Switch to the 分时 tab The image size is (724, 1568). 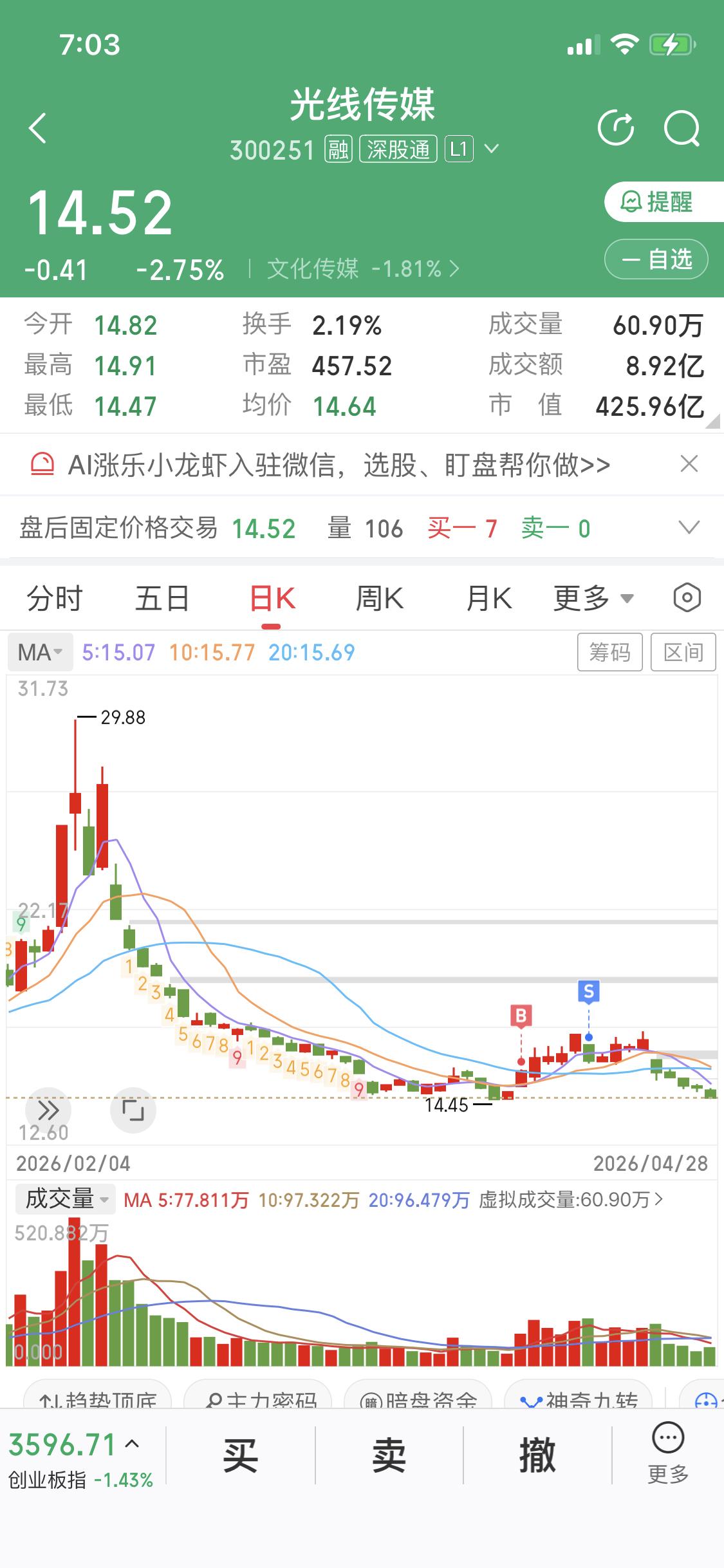(x=55, y=597)
